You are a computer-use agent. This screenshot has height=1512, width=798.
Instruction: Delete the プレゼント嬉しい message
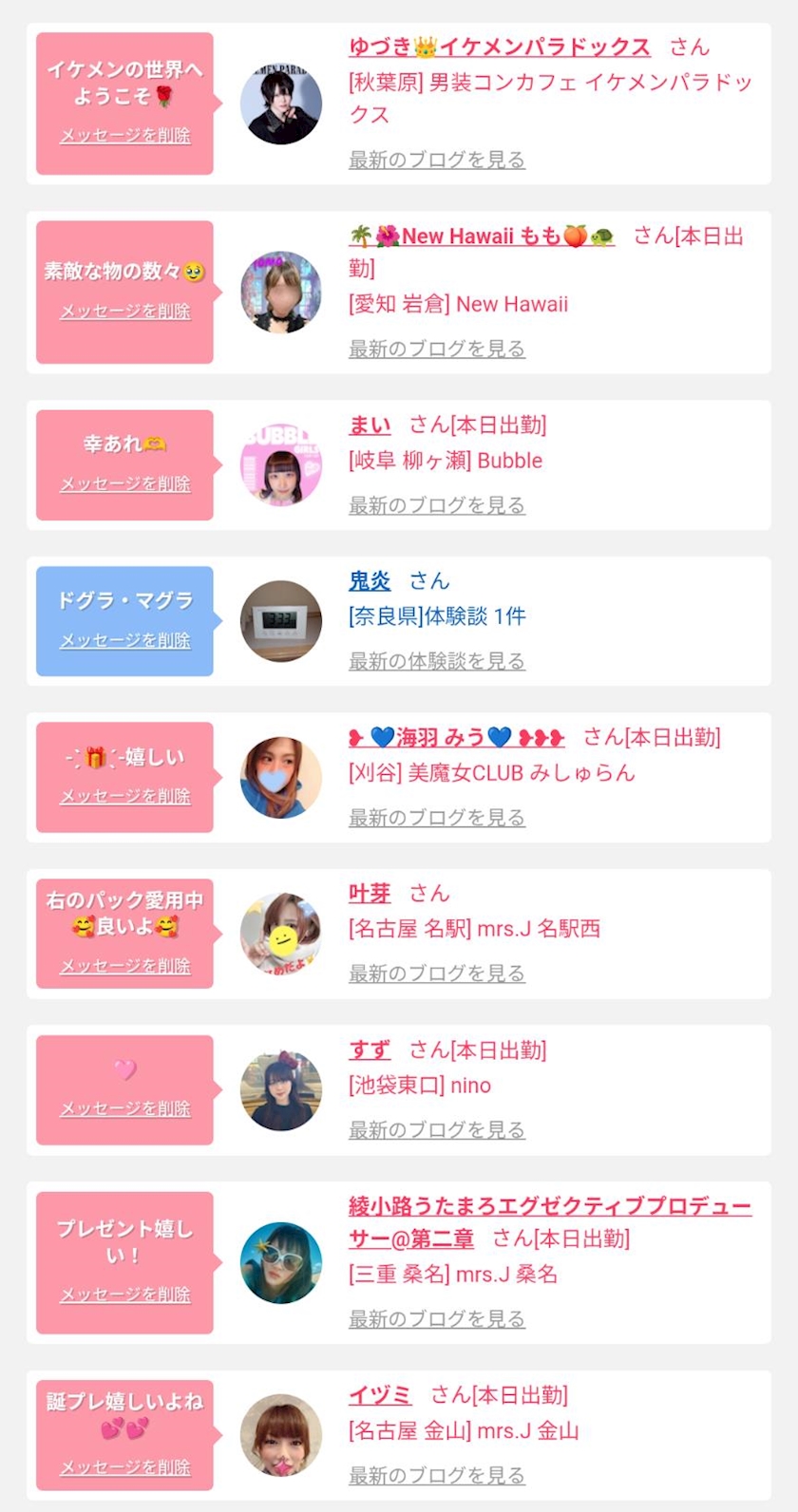tap(124, 1295)
